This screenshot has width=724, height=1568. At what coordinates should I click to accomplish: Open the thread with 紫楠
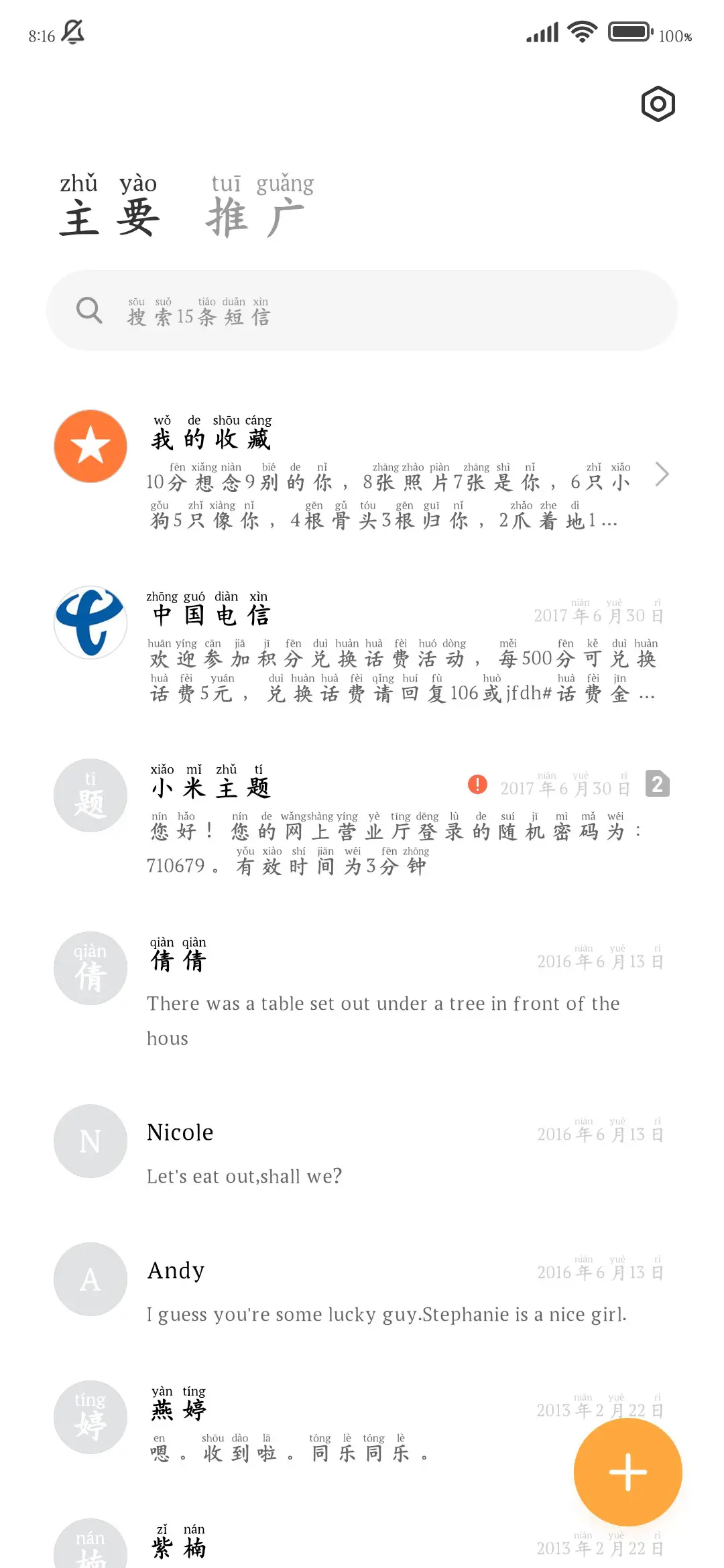335,1545
